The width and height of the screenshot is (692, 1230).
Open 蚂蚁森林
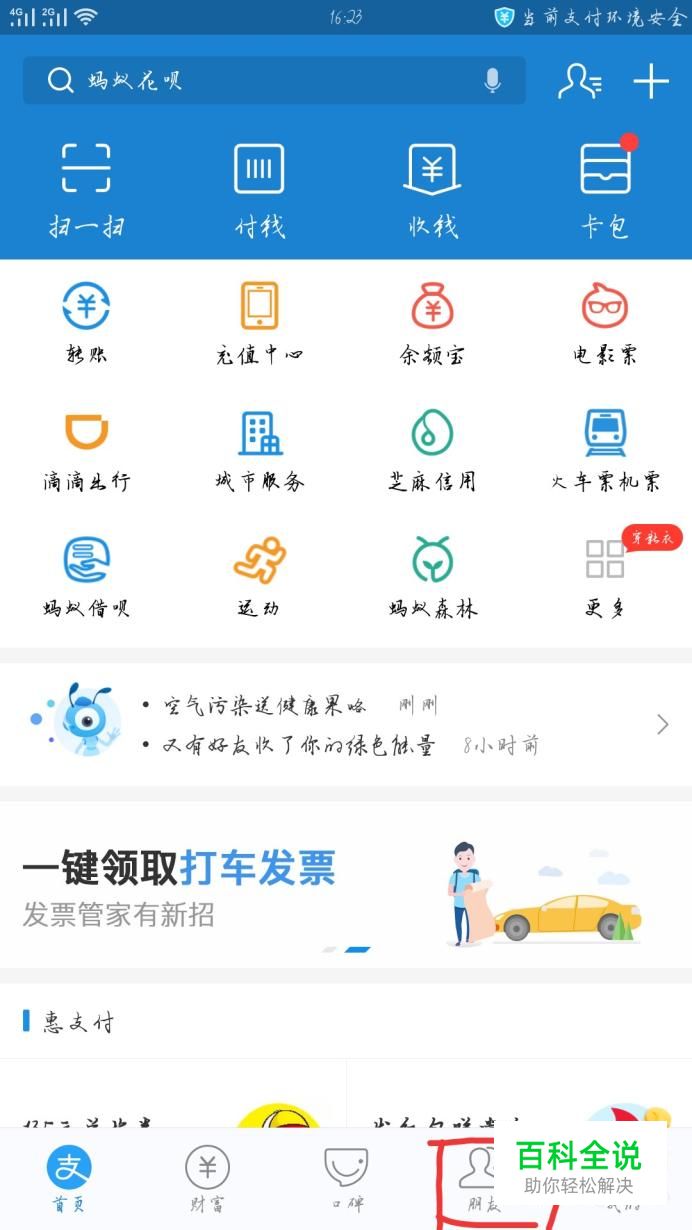tap(432, 578)
